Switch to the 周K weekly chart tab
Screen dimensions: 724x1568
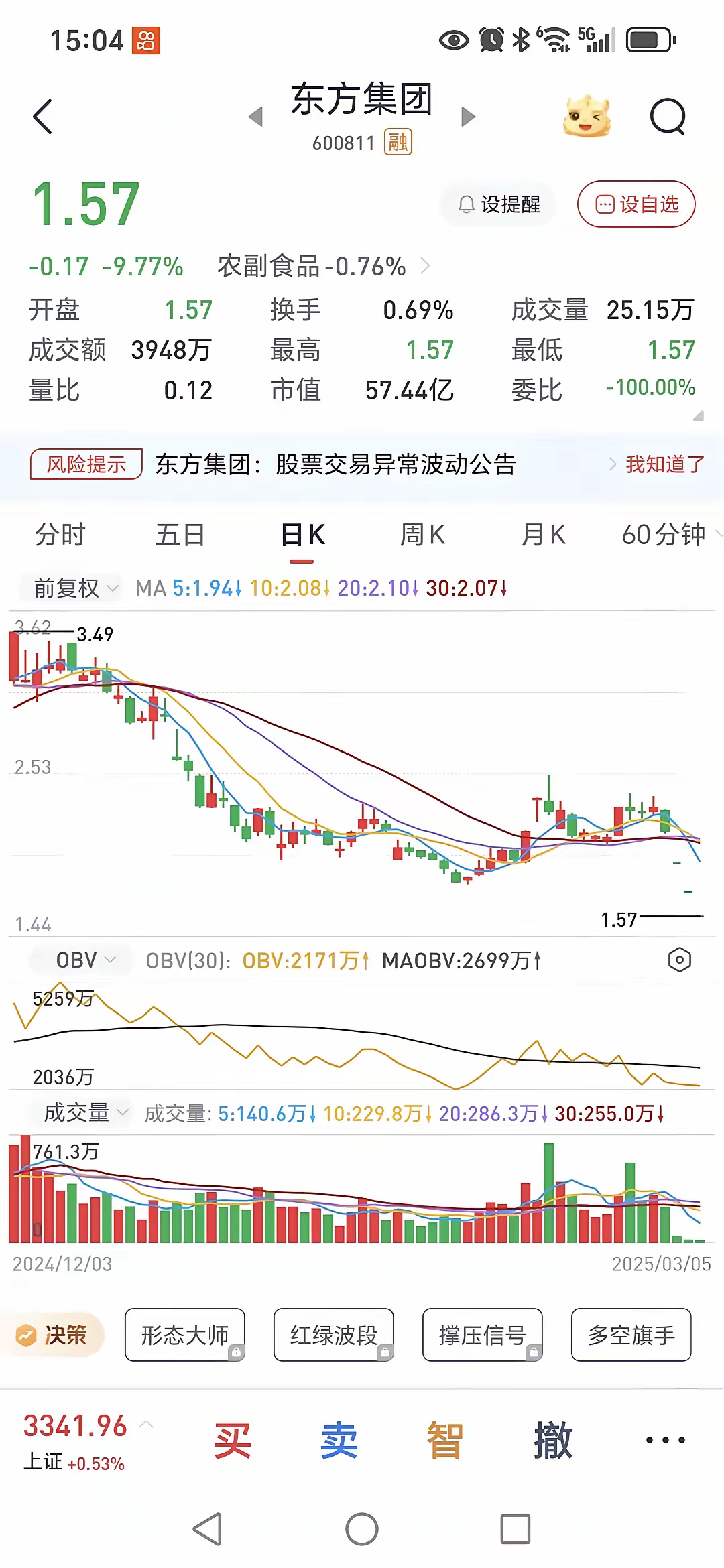422,534
